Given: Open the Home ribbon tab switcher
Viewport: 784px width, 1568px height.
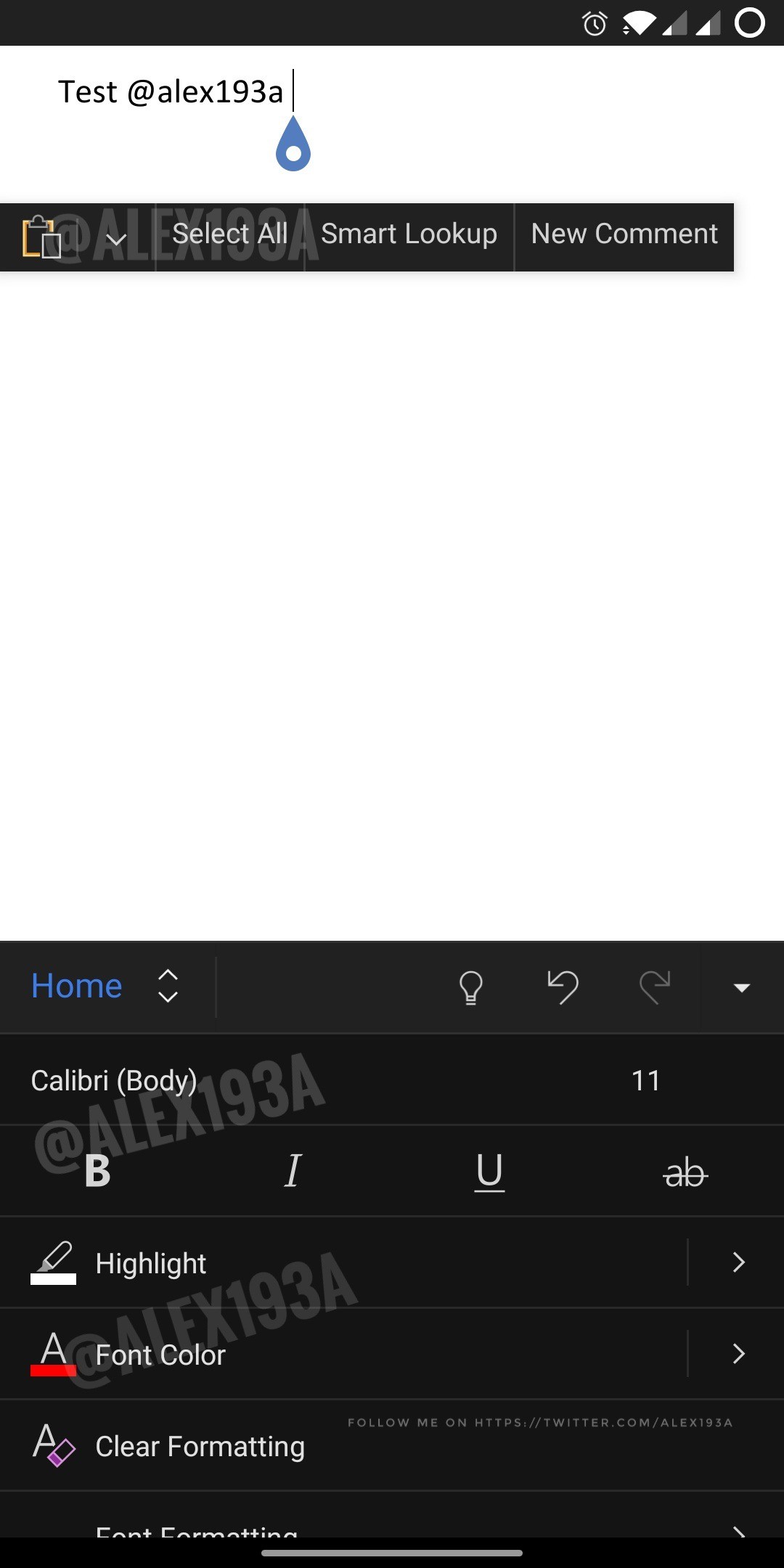Looking at the screenshot, I should 105,986.
